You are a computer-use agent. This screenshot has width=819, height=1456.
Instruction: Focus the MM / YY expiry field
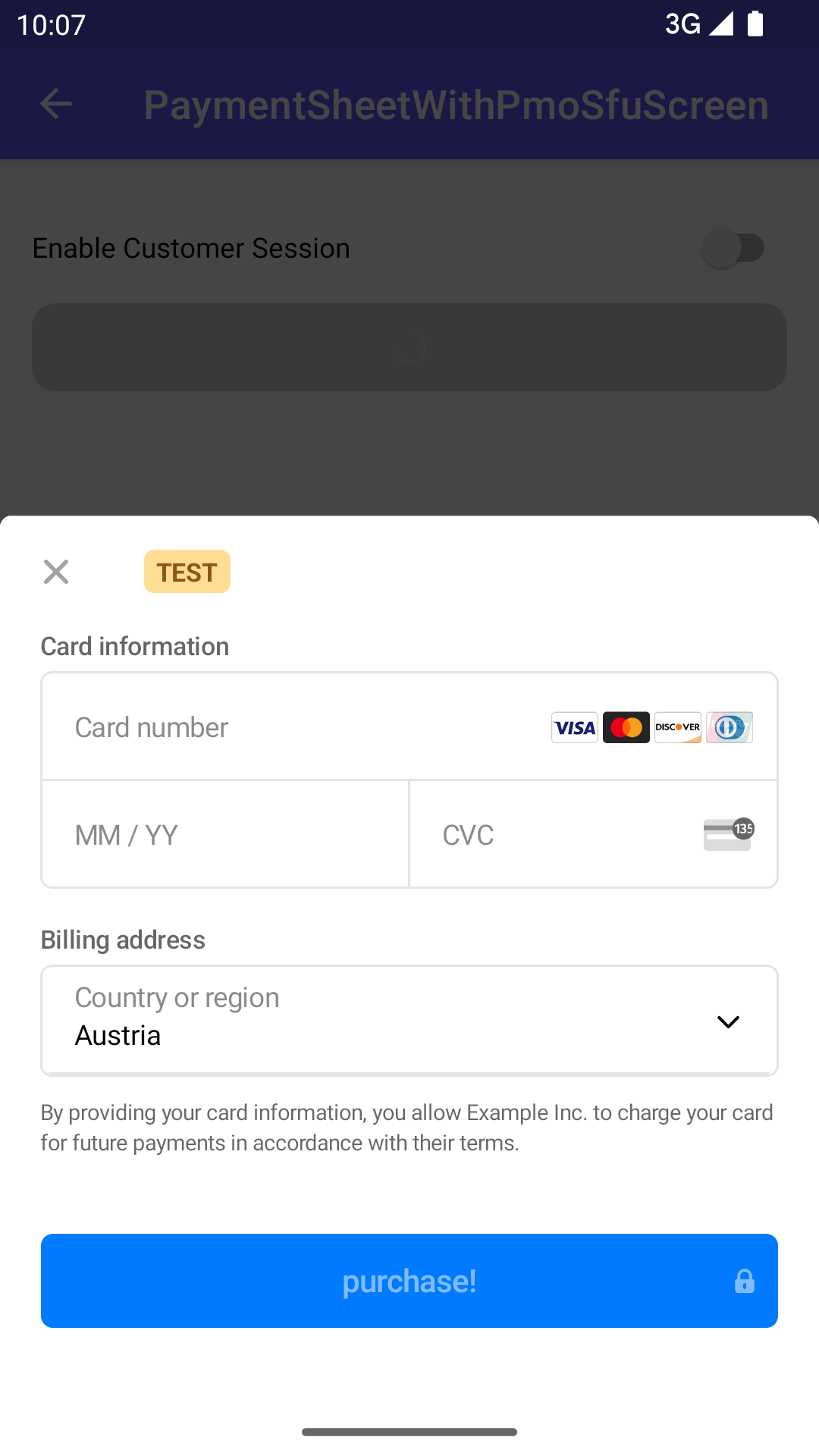224,835
